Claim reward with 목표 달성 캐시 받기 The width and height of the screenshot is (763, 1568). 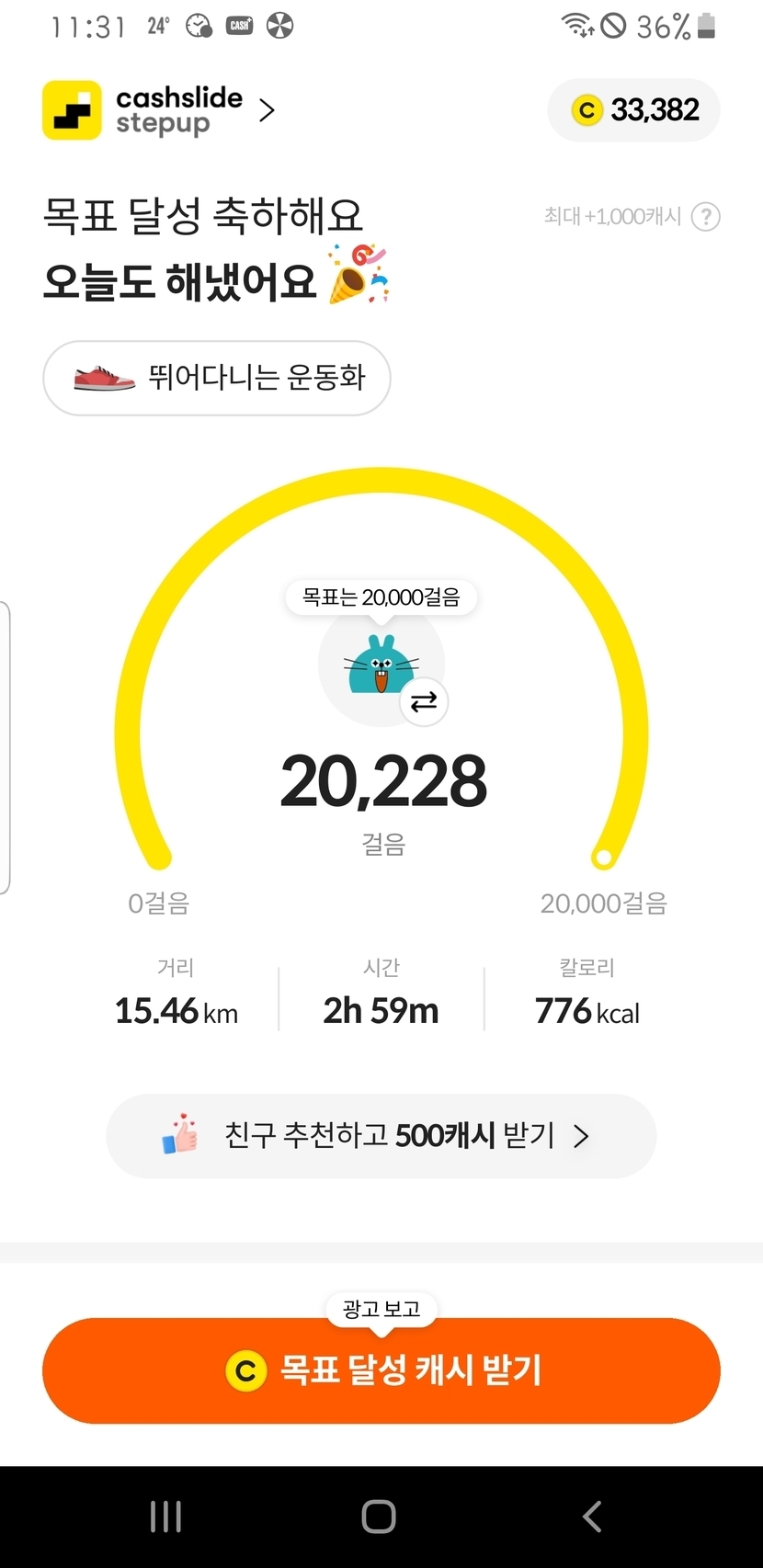tap(381, 1370)
